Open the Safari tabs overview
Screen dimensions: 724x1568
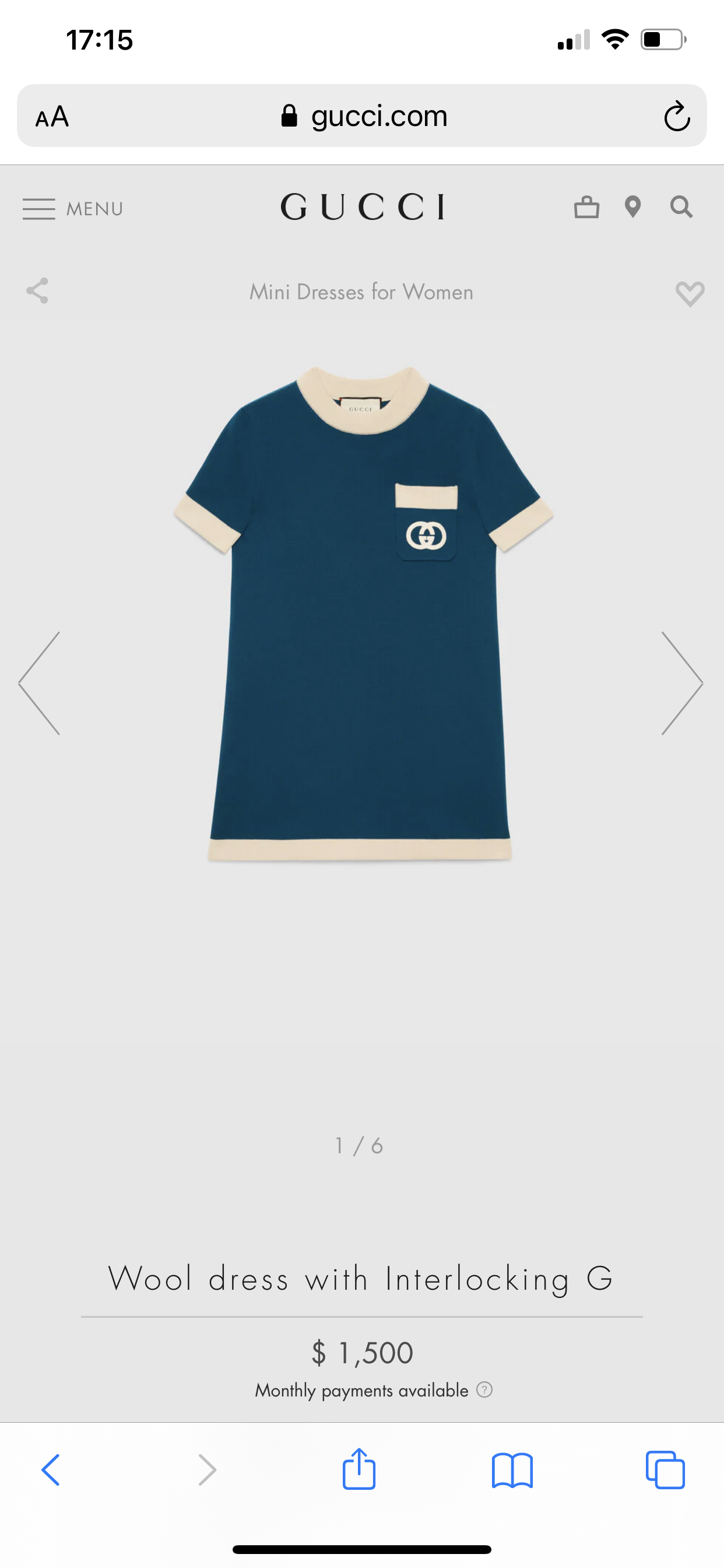(x=665, y=1471)
